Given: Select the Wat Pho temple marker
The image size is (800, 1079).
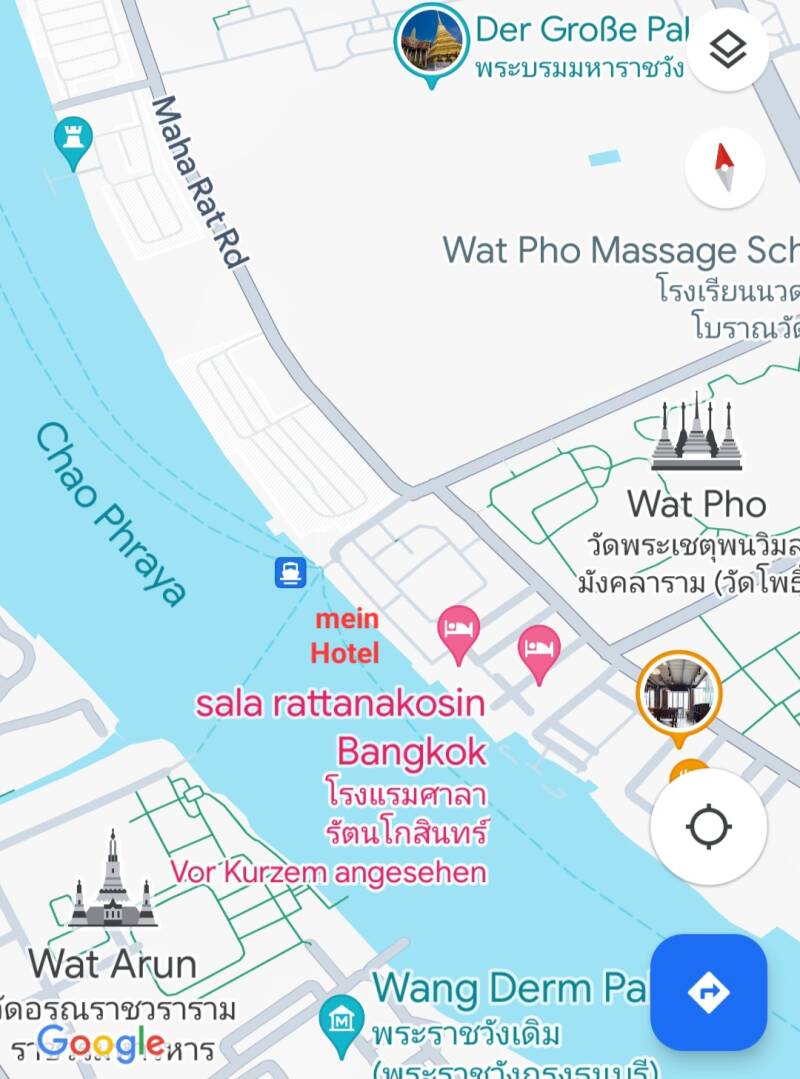Looking at the screenshot, I should (696, 435).
